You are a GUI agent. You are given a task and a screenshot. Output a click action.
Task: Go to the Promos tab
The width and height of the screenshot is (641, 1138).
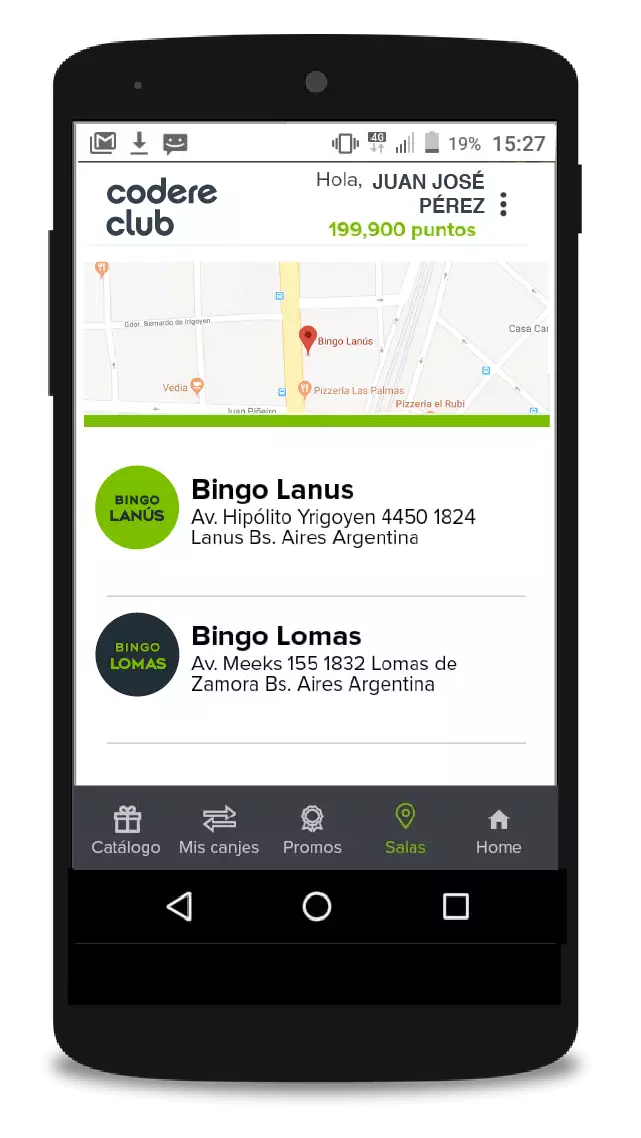point(312,830)
